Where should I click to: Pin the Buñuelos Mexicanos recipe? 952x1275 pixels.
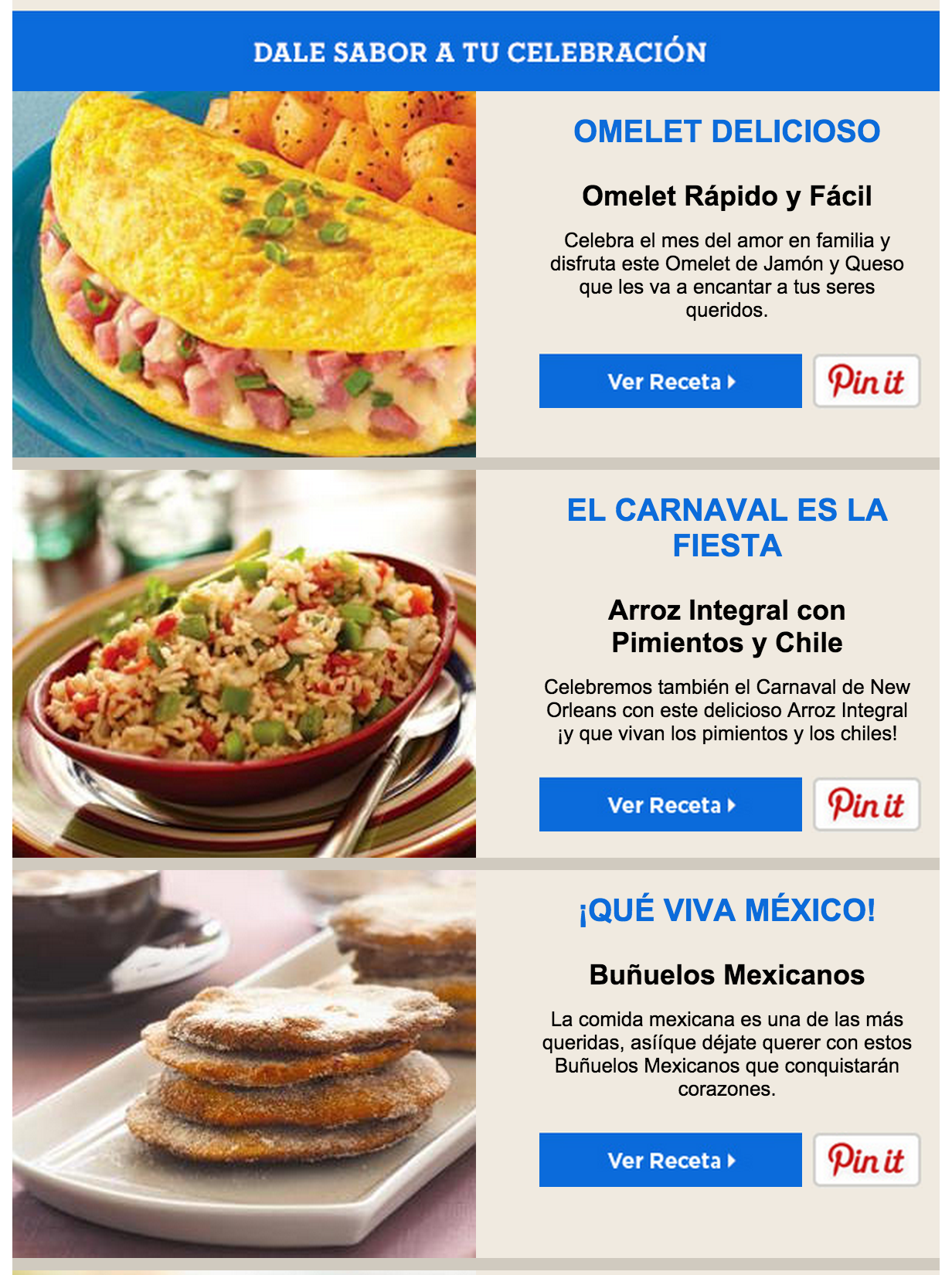866,1160
